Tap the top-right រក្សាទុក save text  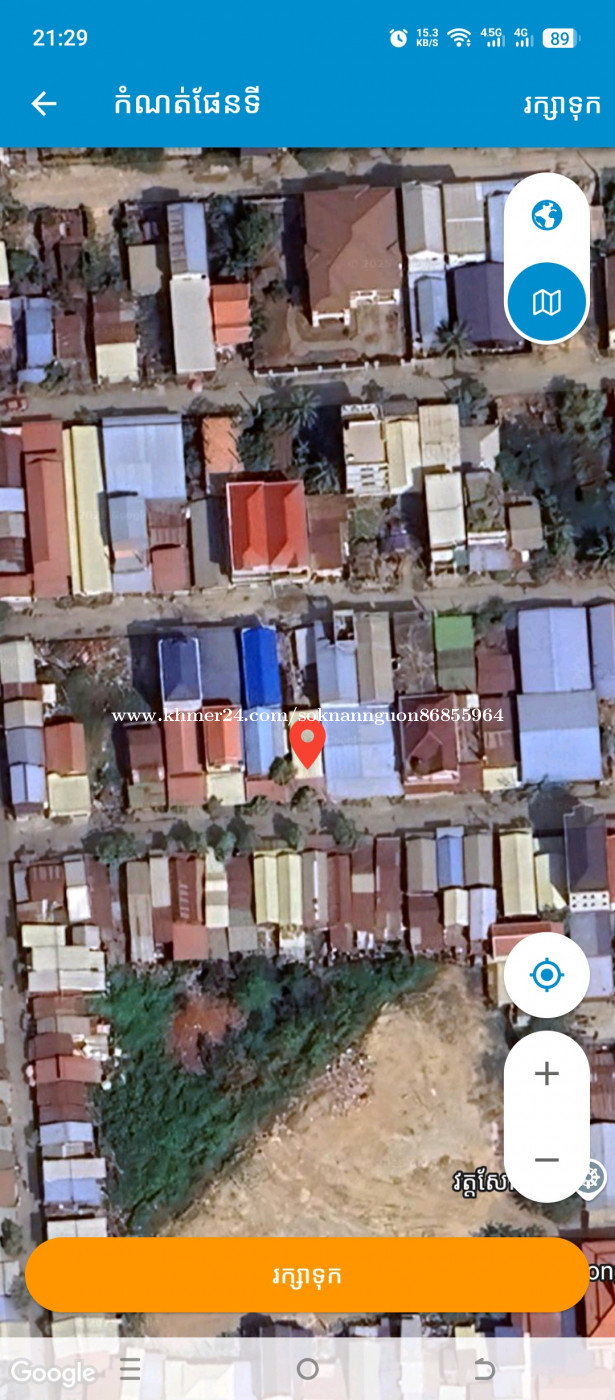[x=562, y=105]
